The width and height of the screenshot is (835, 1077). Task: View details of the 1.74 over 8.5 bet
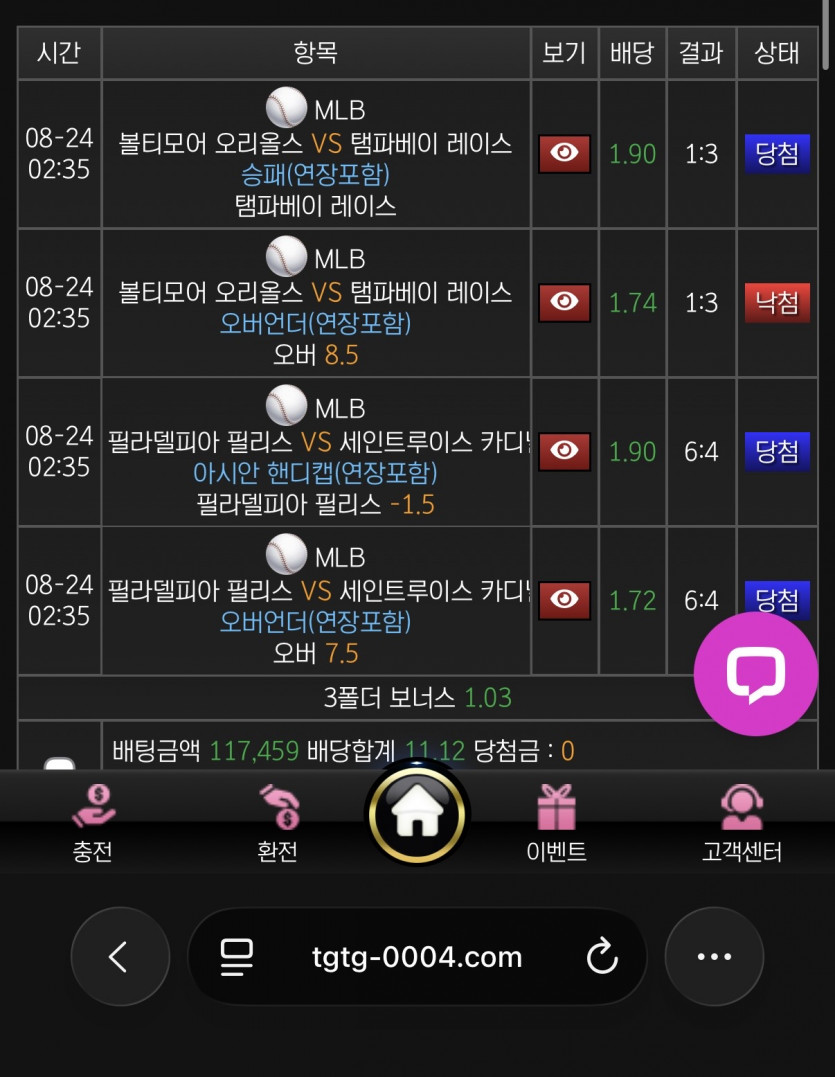click(564, 302)
